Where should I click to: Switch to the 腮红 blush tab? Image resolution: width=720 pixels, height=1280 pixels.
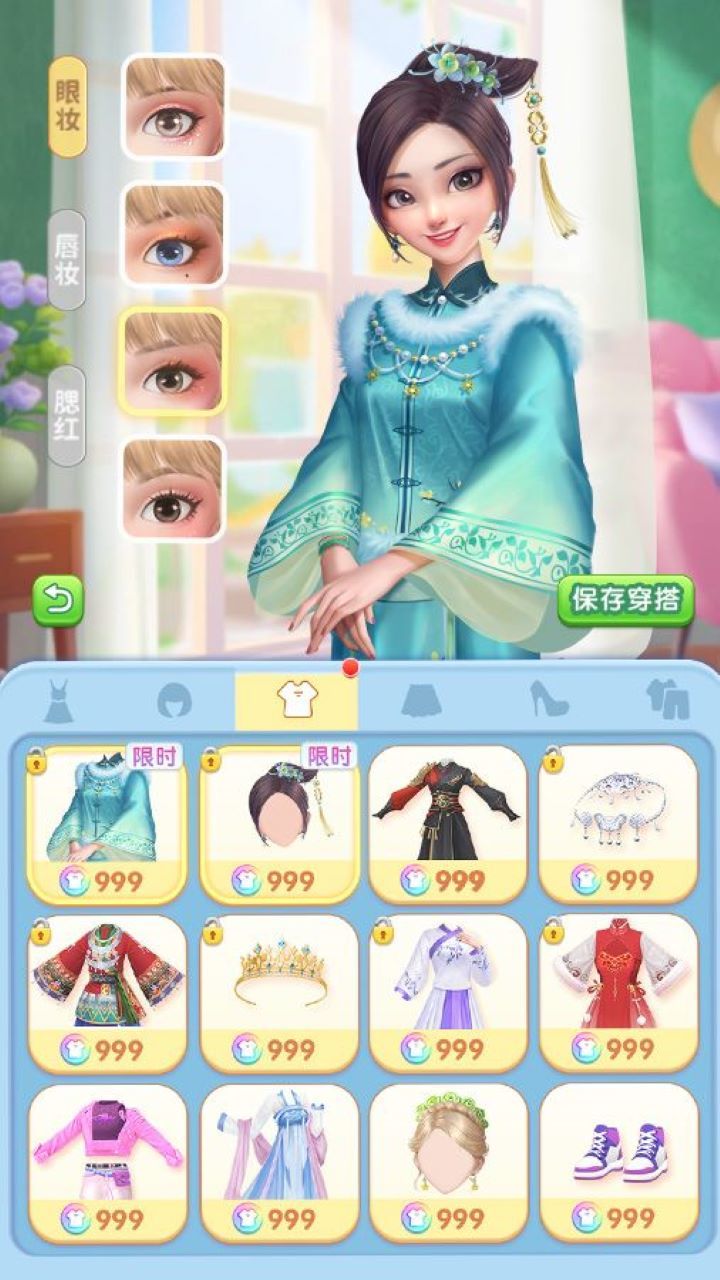67,415
